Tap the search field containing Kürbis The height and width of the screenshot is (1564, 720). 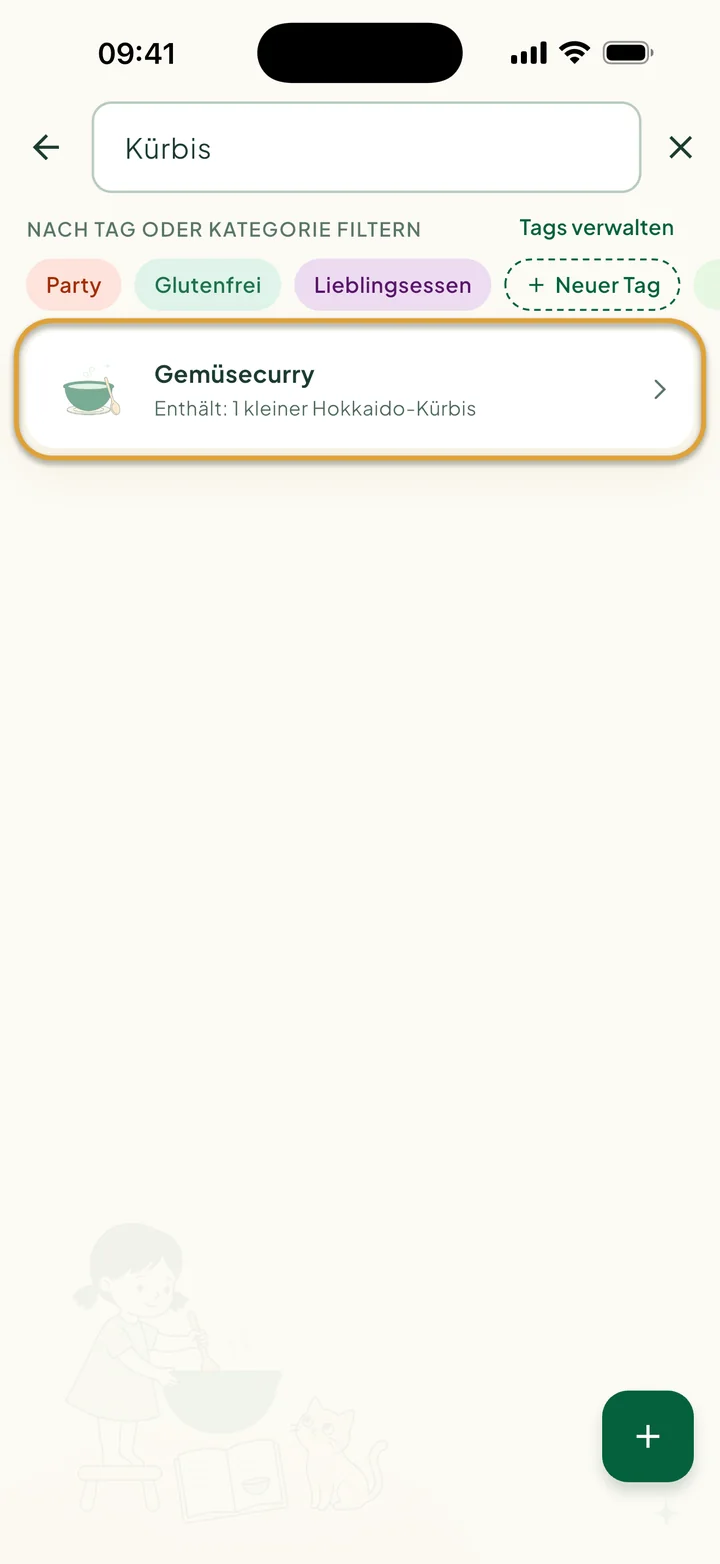[x=366, y=147]
